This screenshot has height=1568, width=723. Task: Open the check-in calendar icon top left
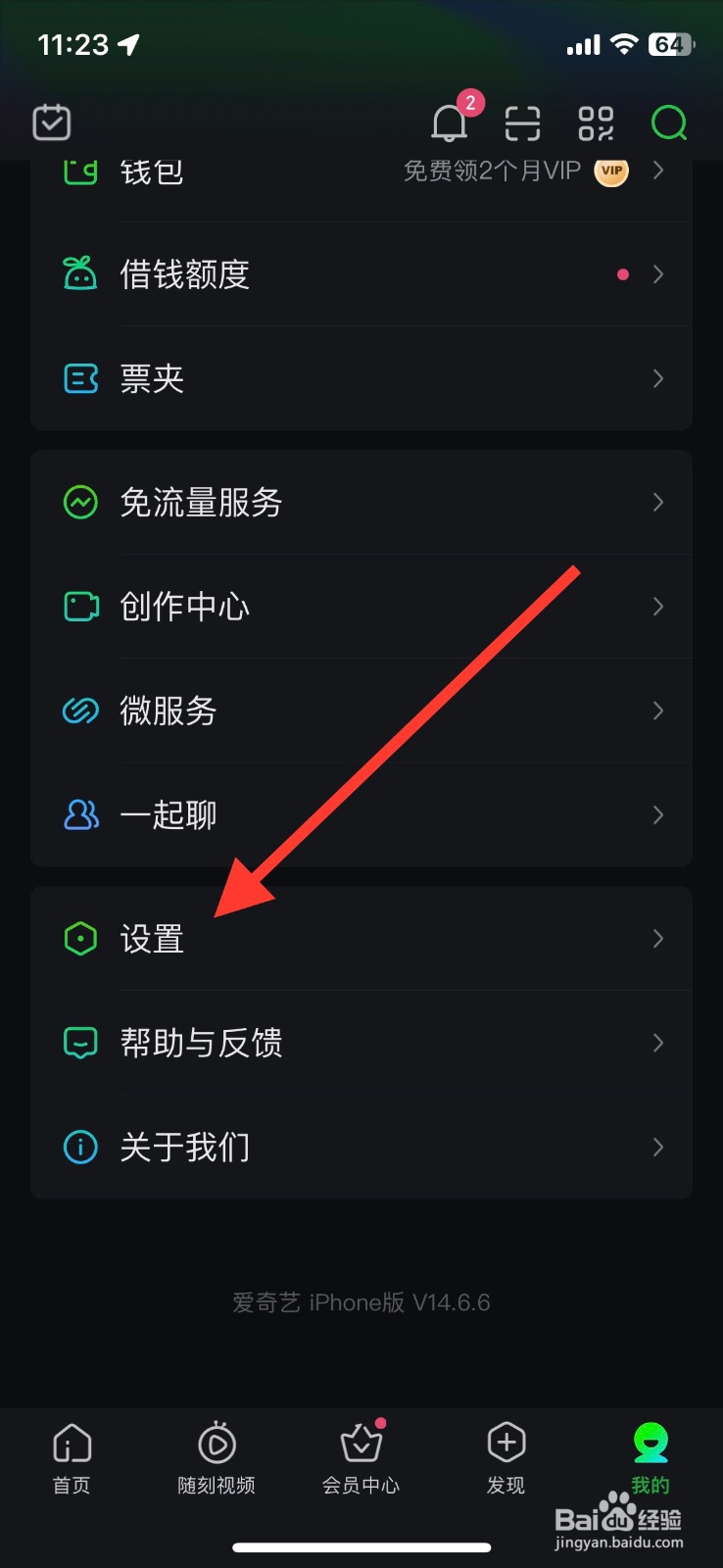pos(51,122)
